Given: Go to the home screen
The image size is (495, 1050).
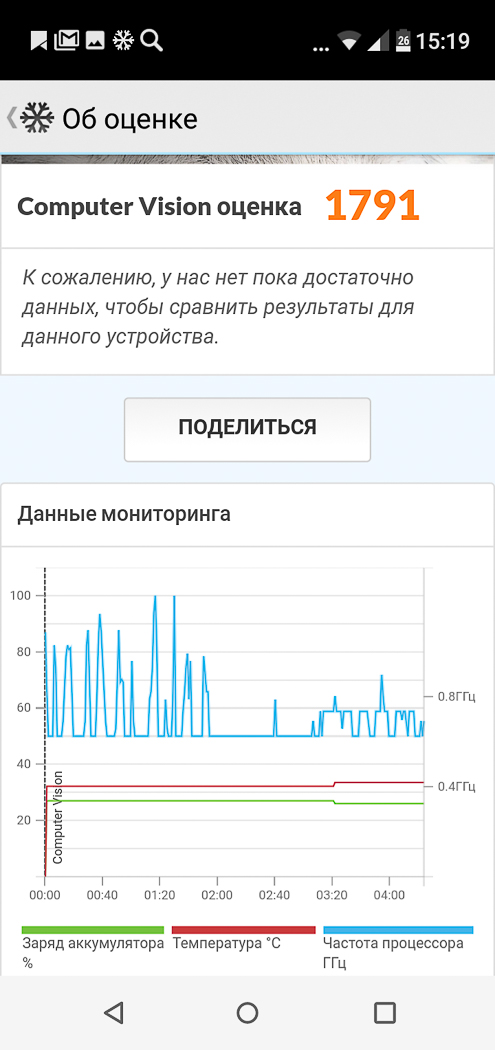Looking at the screenshot, I should coord(247,1012).
